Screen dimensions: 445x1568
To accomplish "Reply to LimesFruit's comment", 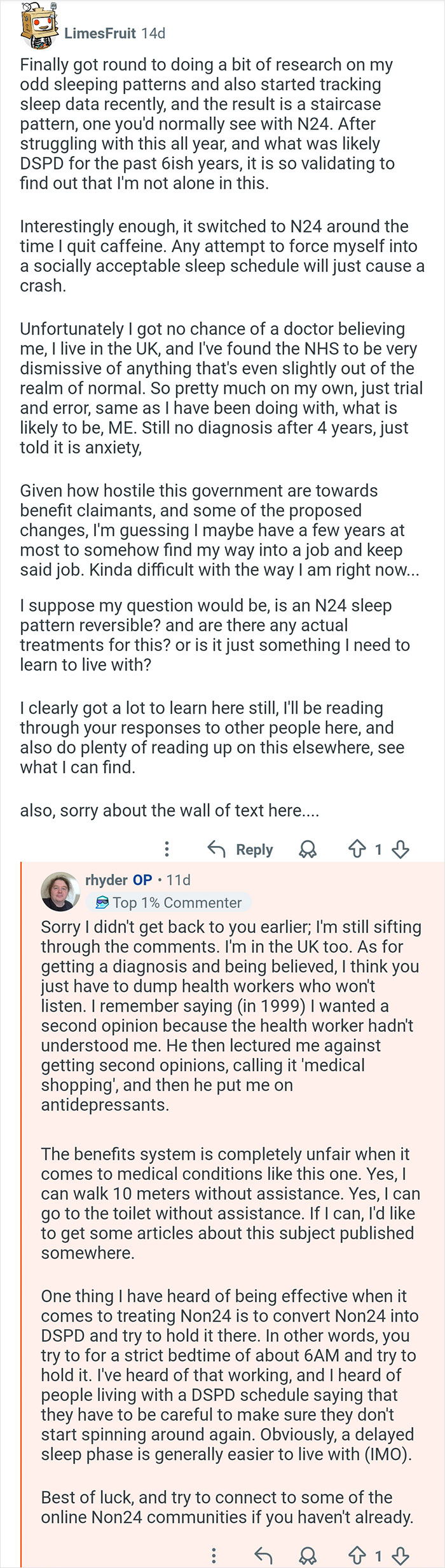I will click(x=240, y=849).
